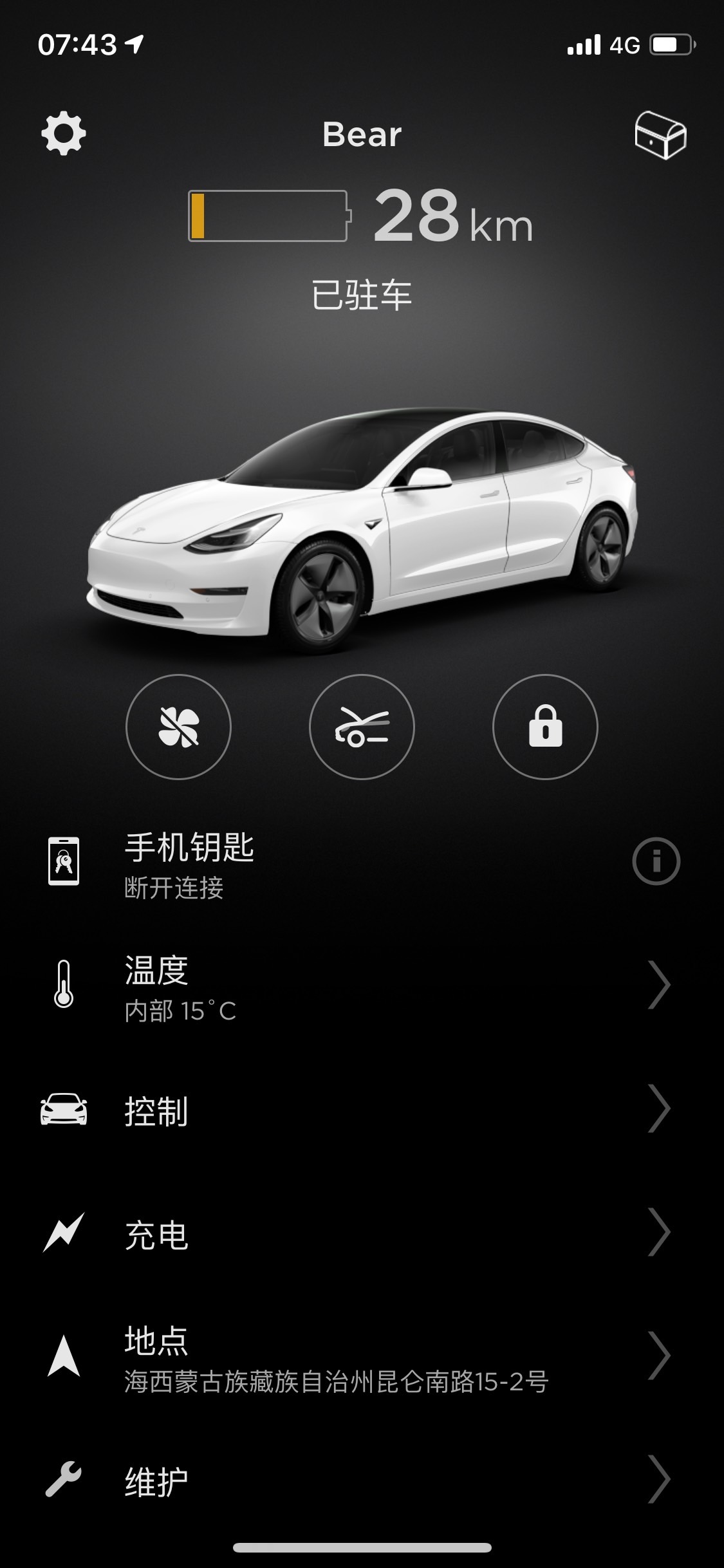Screen dimensions: 724x1568
Task: Open the 地点 location row
Action: click(360, 1357)
